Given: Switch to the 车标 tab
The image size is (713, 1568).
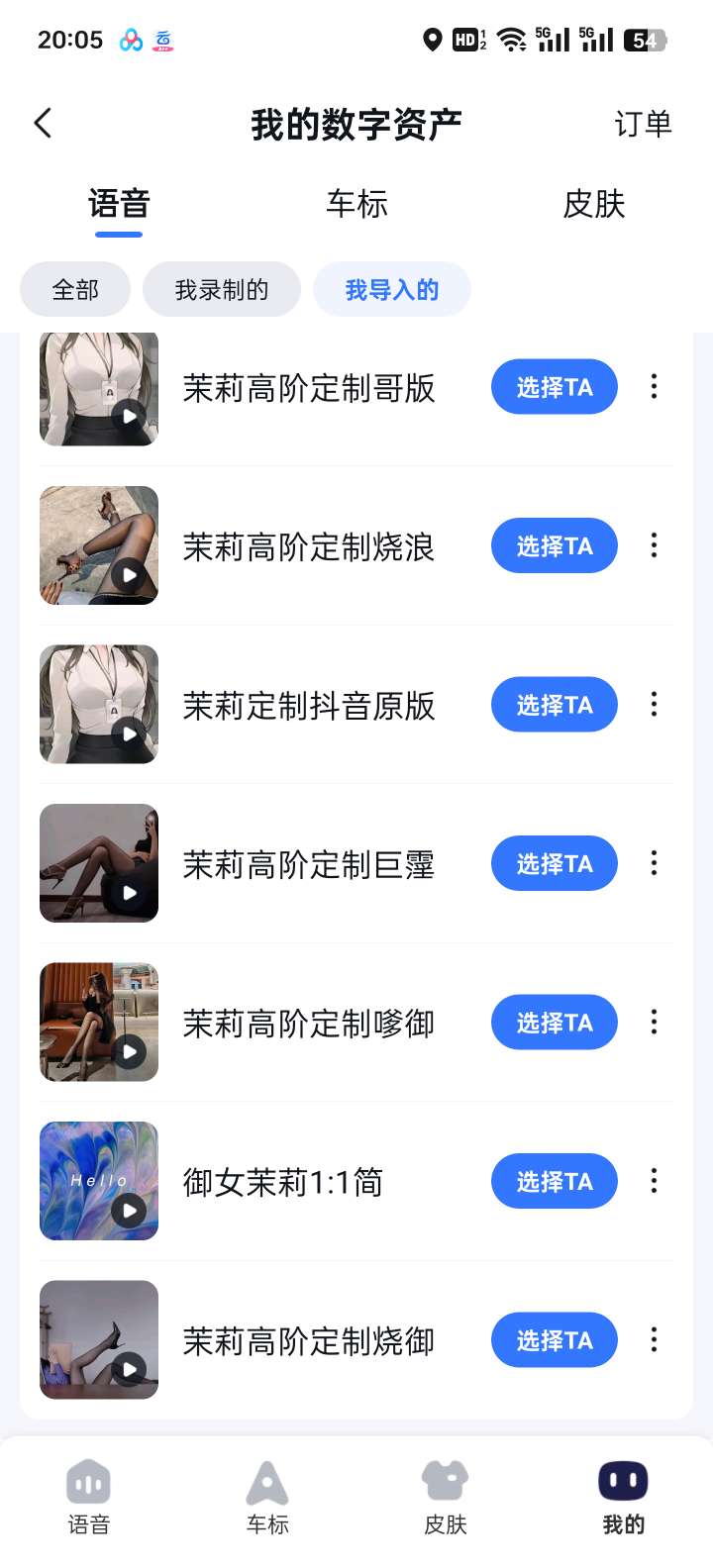Looking at the screenshot, I should (x=356, y=204).
